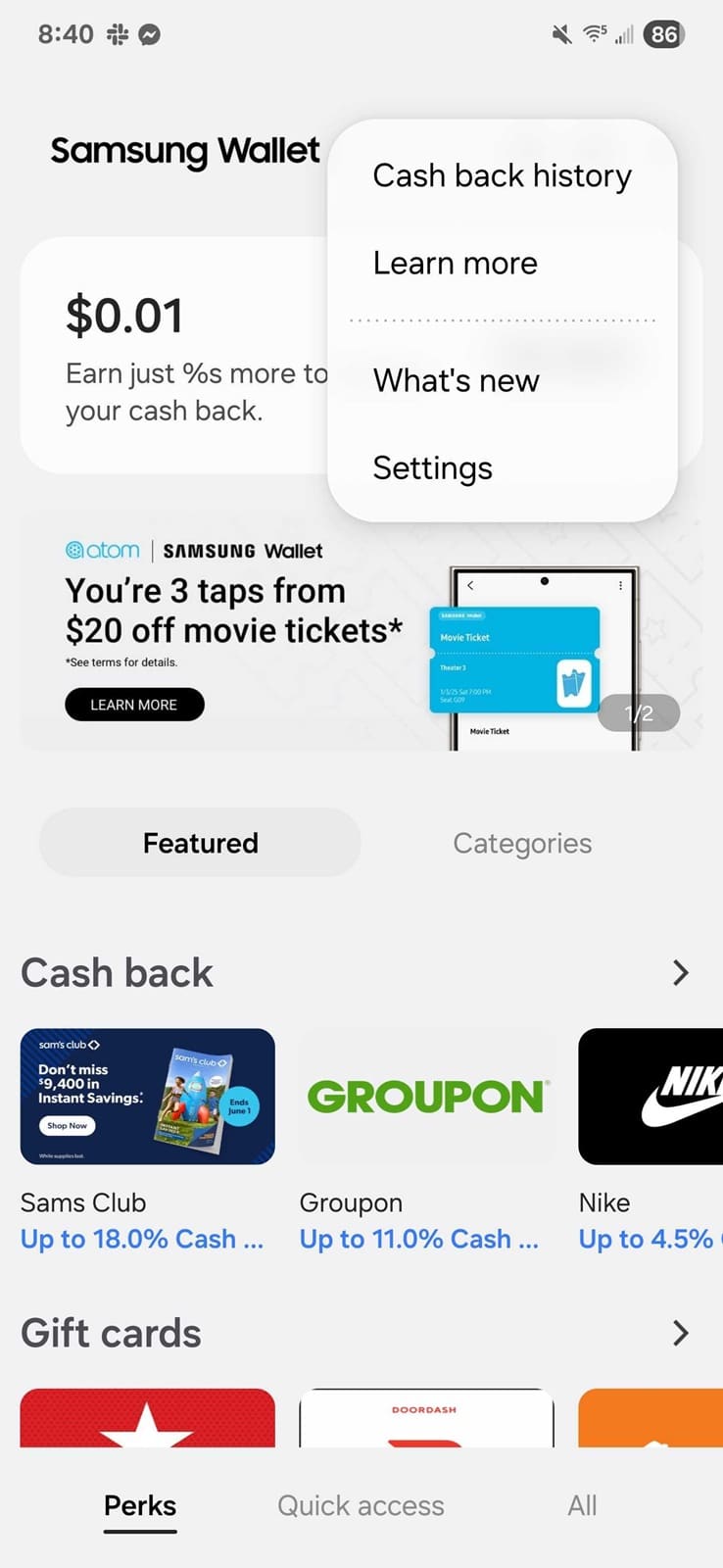Expand the Cash back section arrow
Image resolution: width=723 pixels, height=1568 pixels.
681,972
